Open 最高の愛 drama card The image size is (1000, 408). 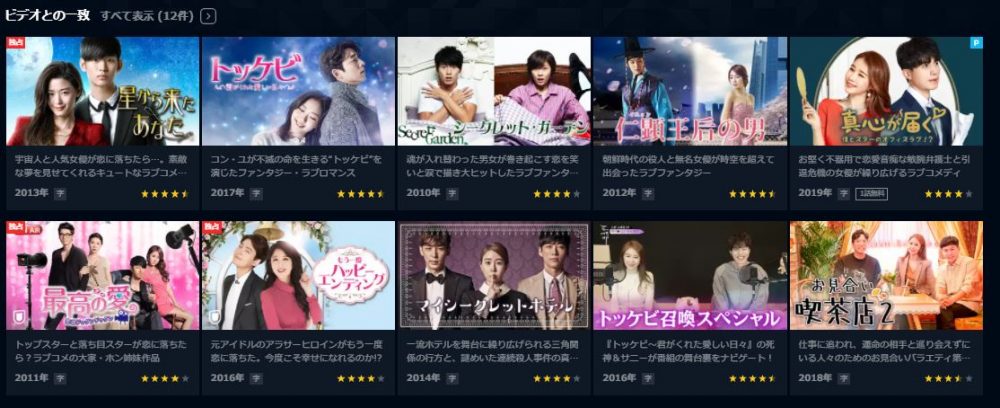103,276
